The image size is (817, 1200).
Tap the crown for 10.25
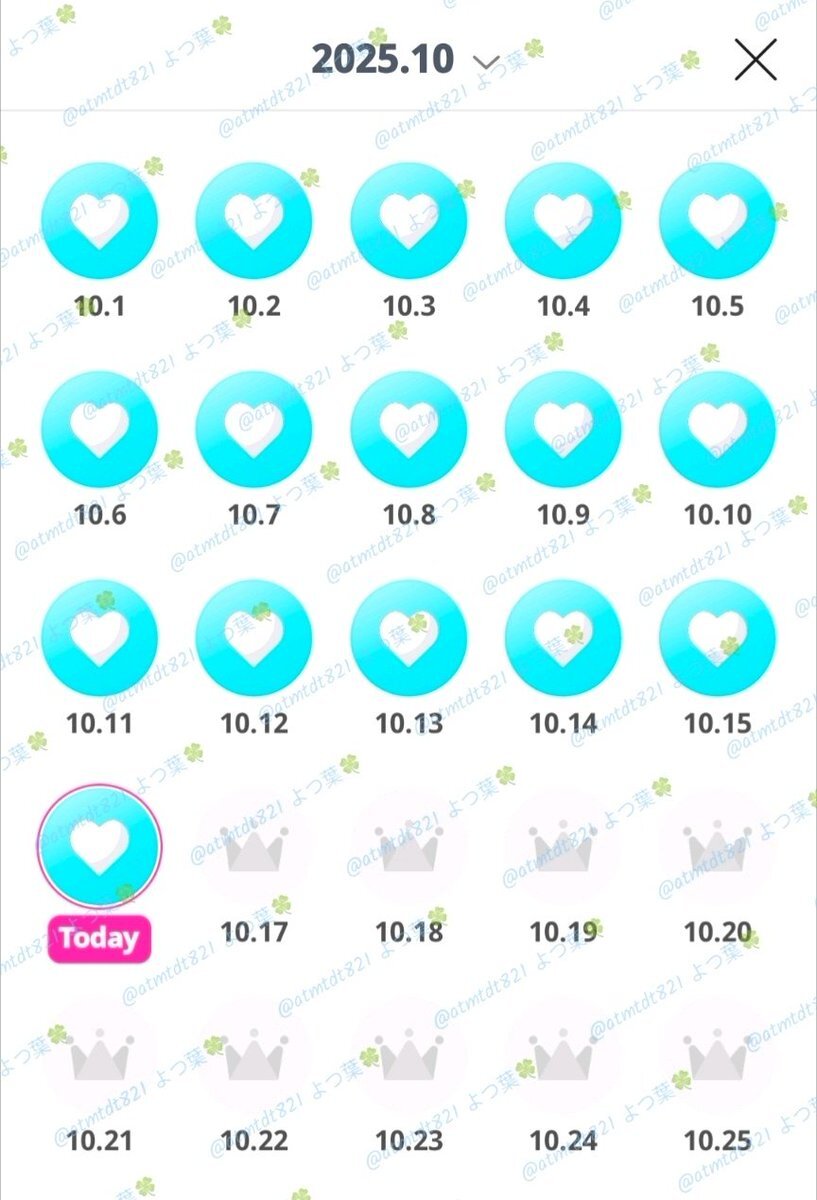(x=717, y=1055)
